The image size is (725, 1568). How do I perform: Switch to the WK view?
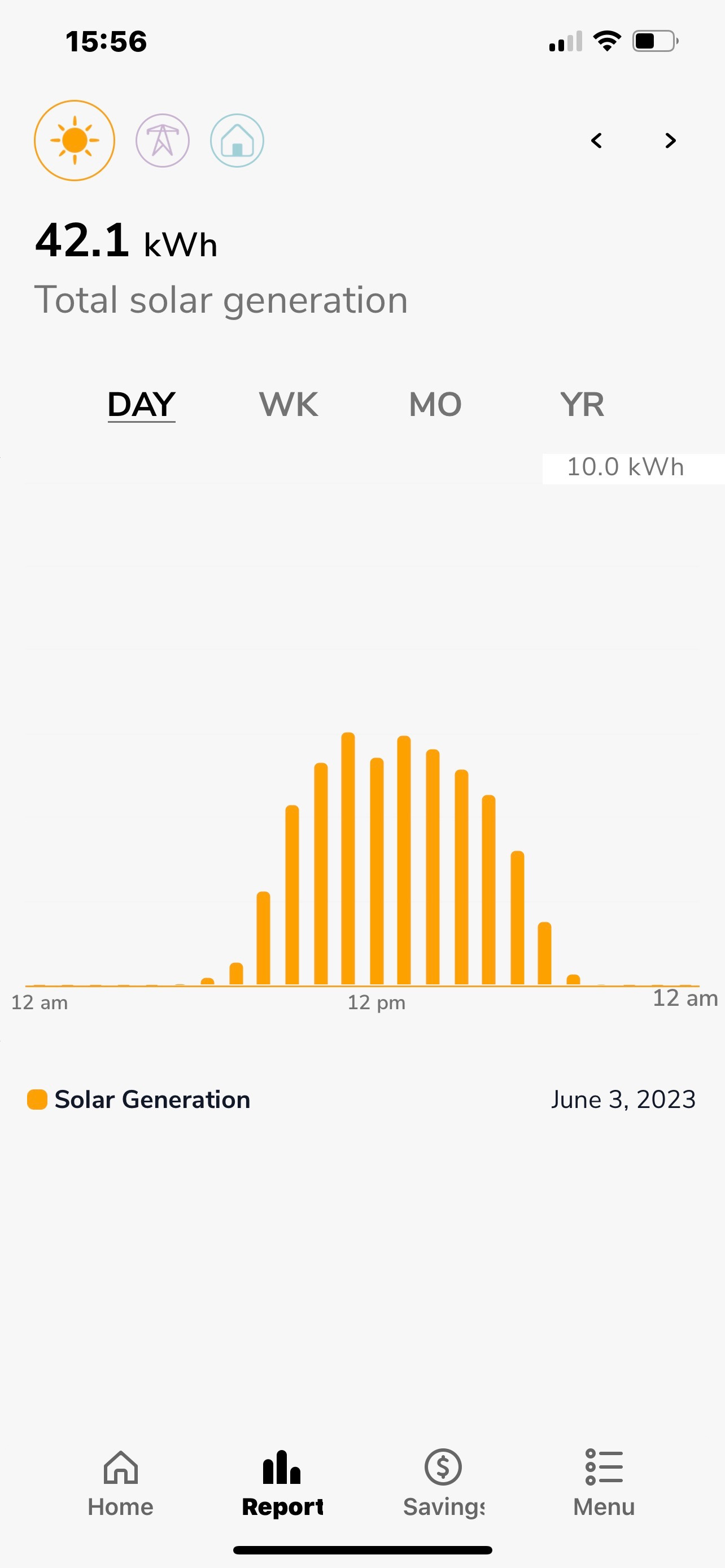click(x=289, y=405)
